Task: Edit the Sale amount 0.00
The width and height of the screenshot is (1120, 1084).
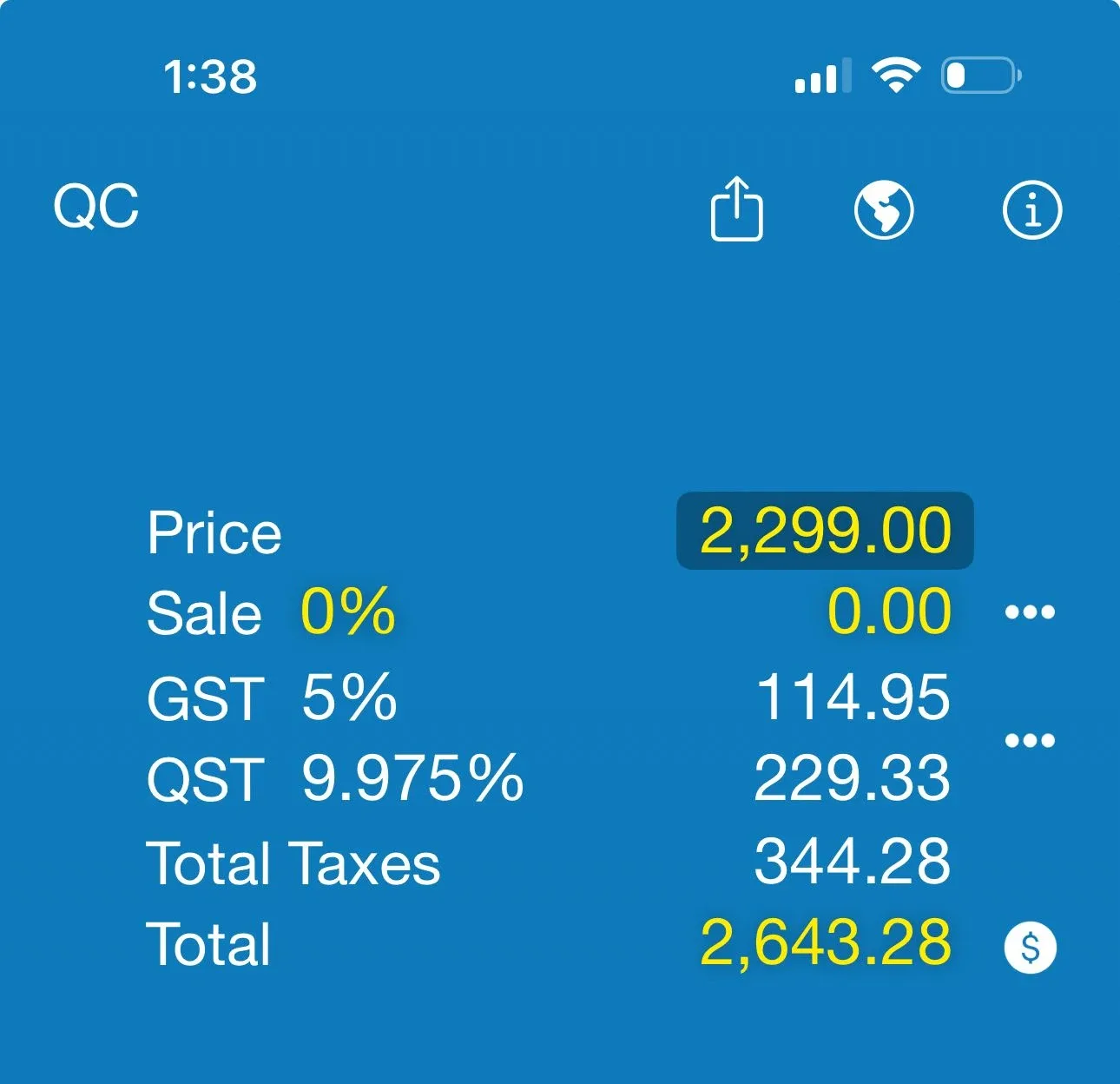Action: 889,612
